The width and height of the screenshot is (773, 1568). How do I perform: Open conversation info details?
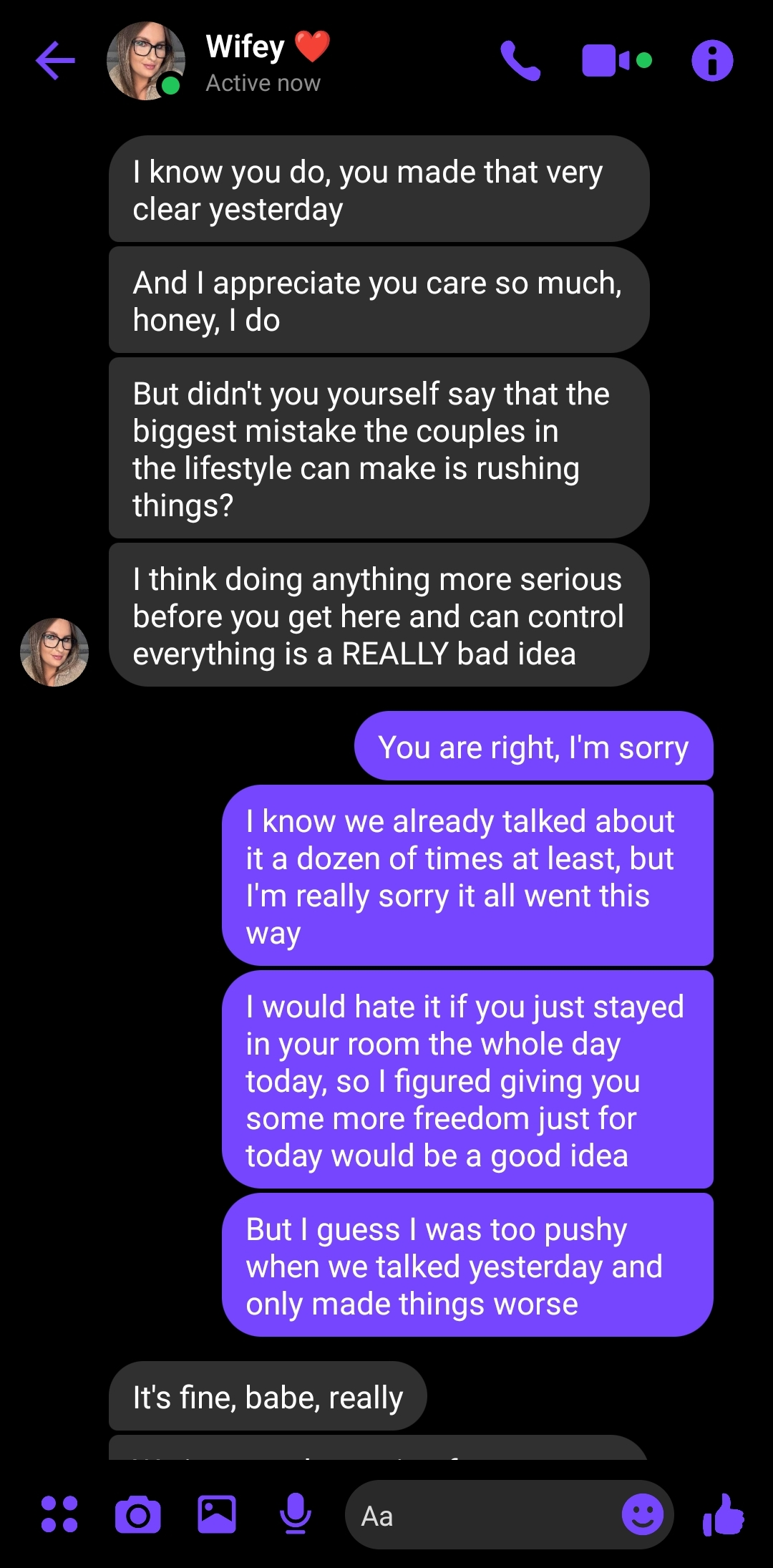click(x=712, y=61)
